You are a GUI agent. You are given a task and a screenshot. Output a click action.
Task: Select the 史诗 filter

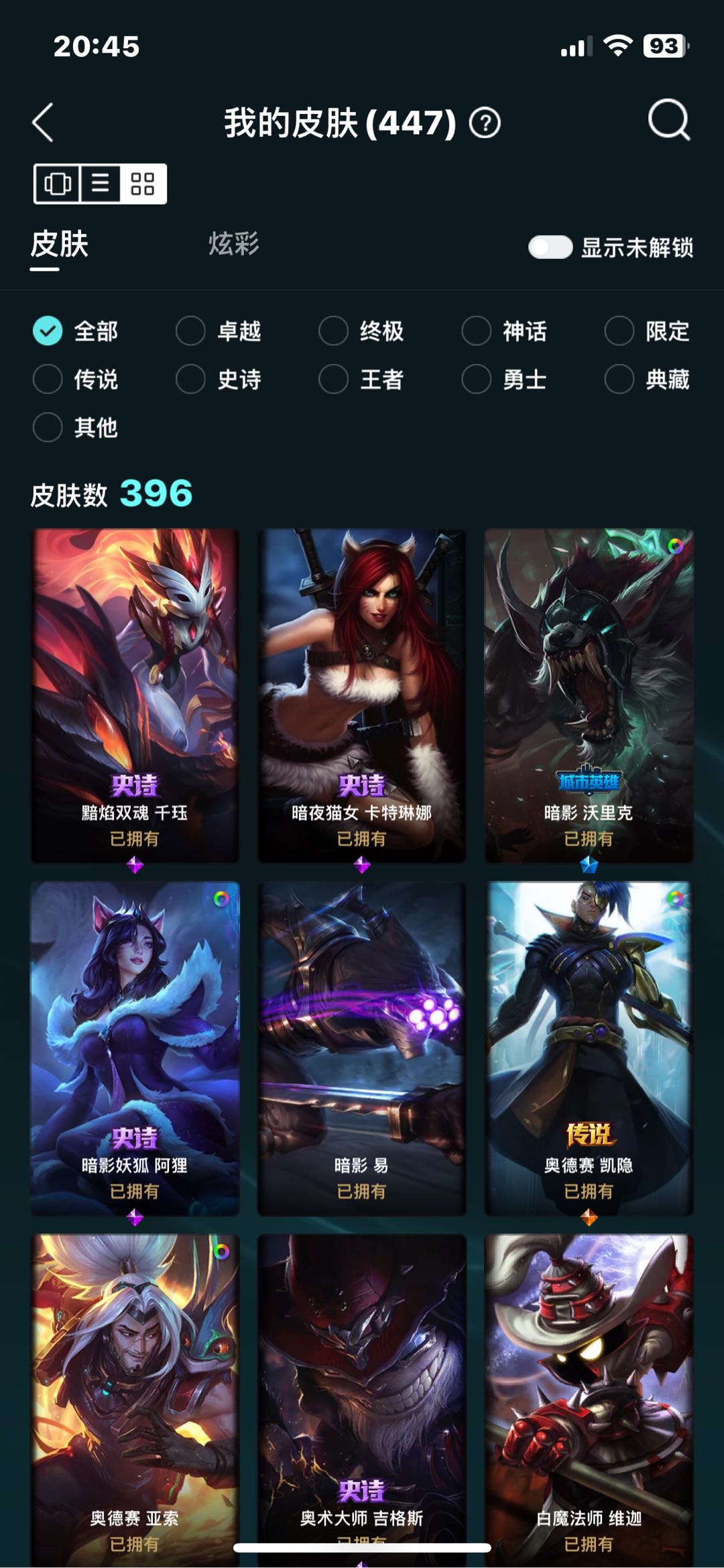(x=219, y=379)
